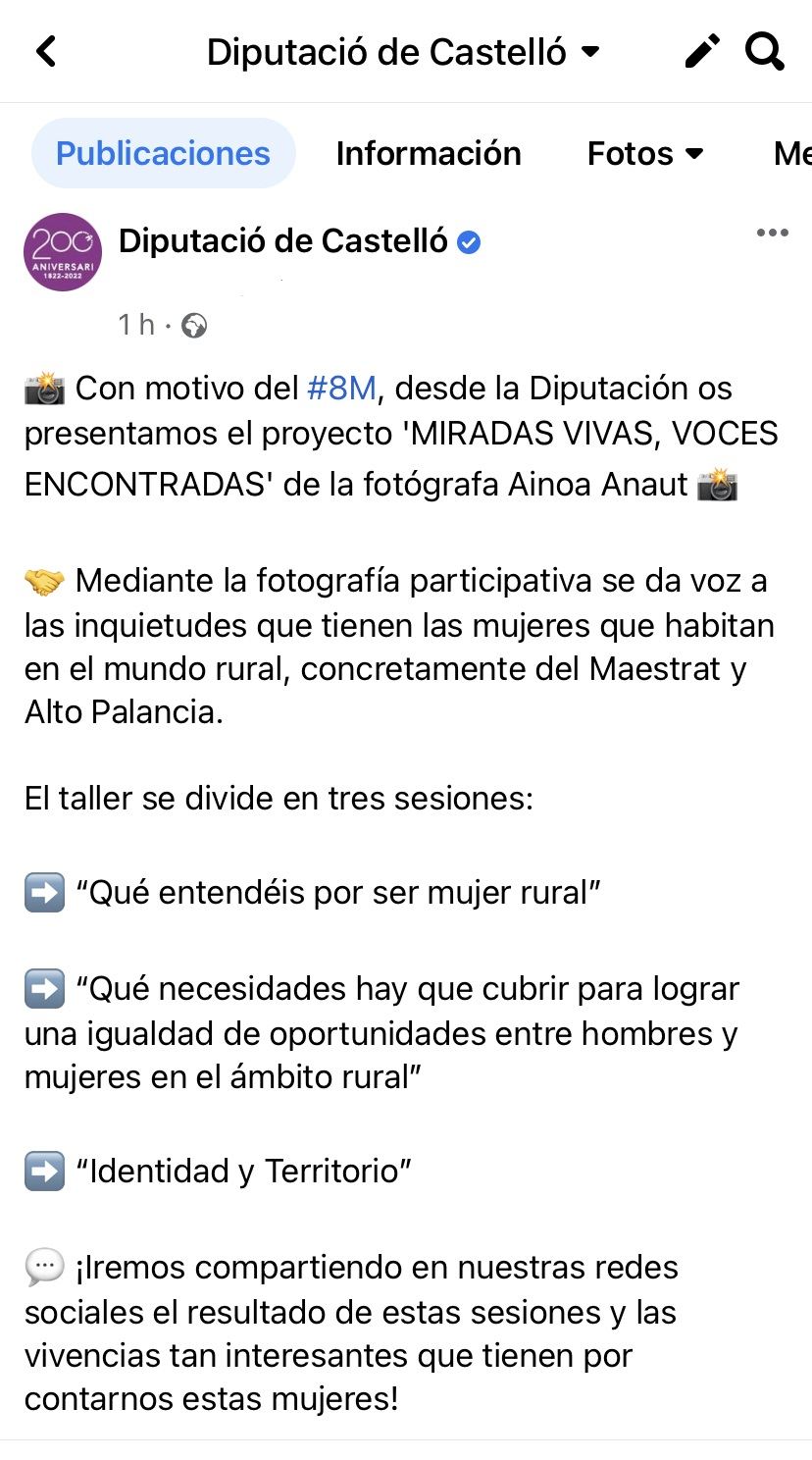Tap the Diputació de Castelló post author name
This screenshot has width=812, height=1460.
(x=283, y=240)
